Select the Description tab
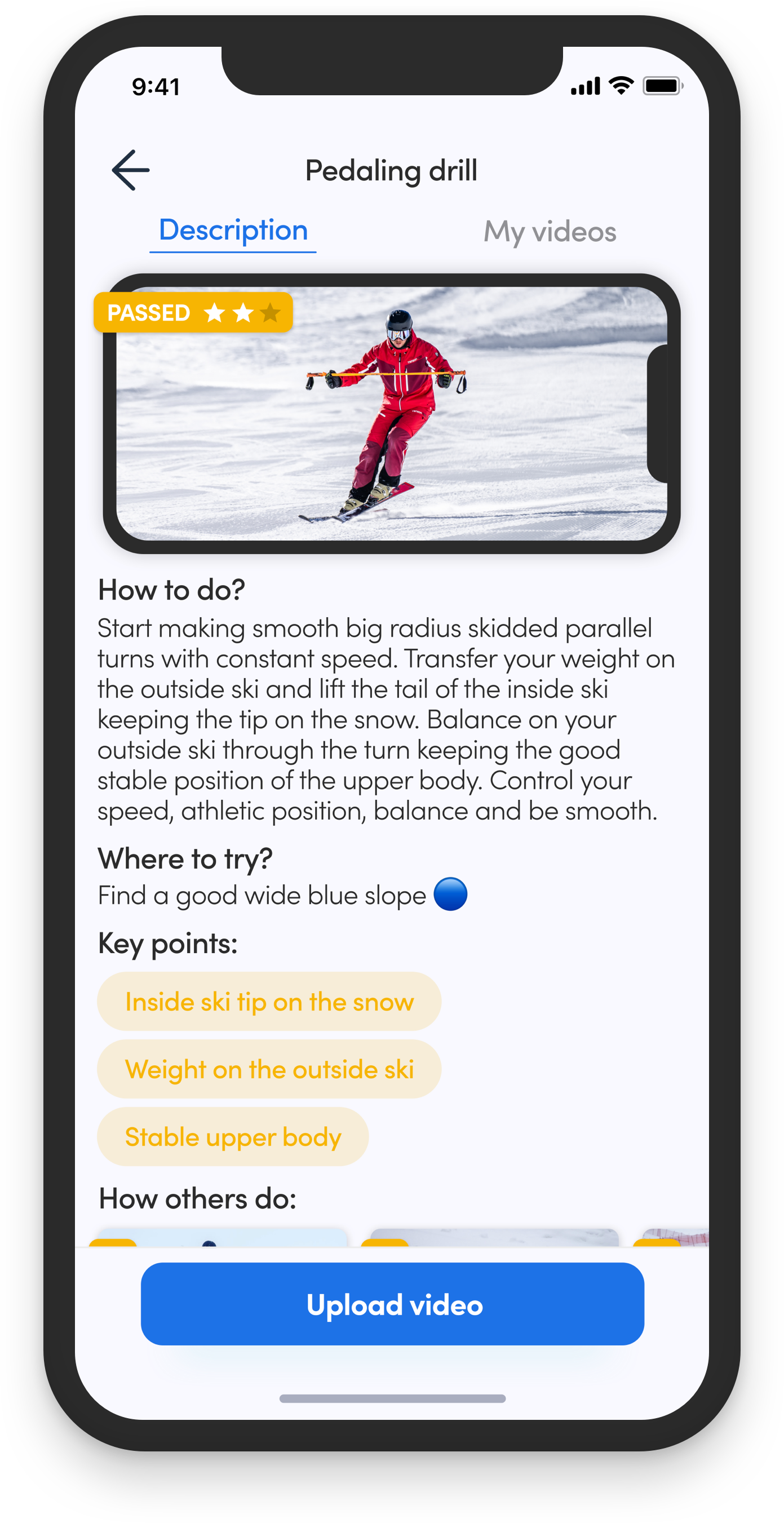Viewport: 784px width, 1523px height. 233,230
